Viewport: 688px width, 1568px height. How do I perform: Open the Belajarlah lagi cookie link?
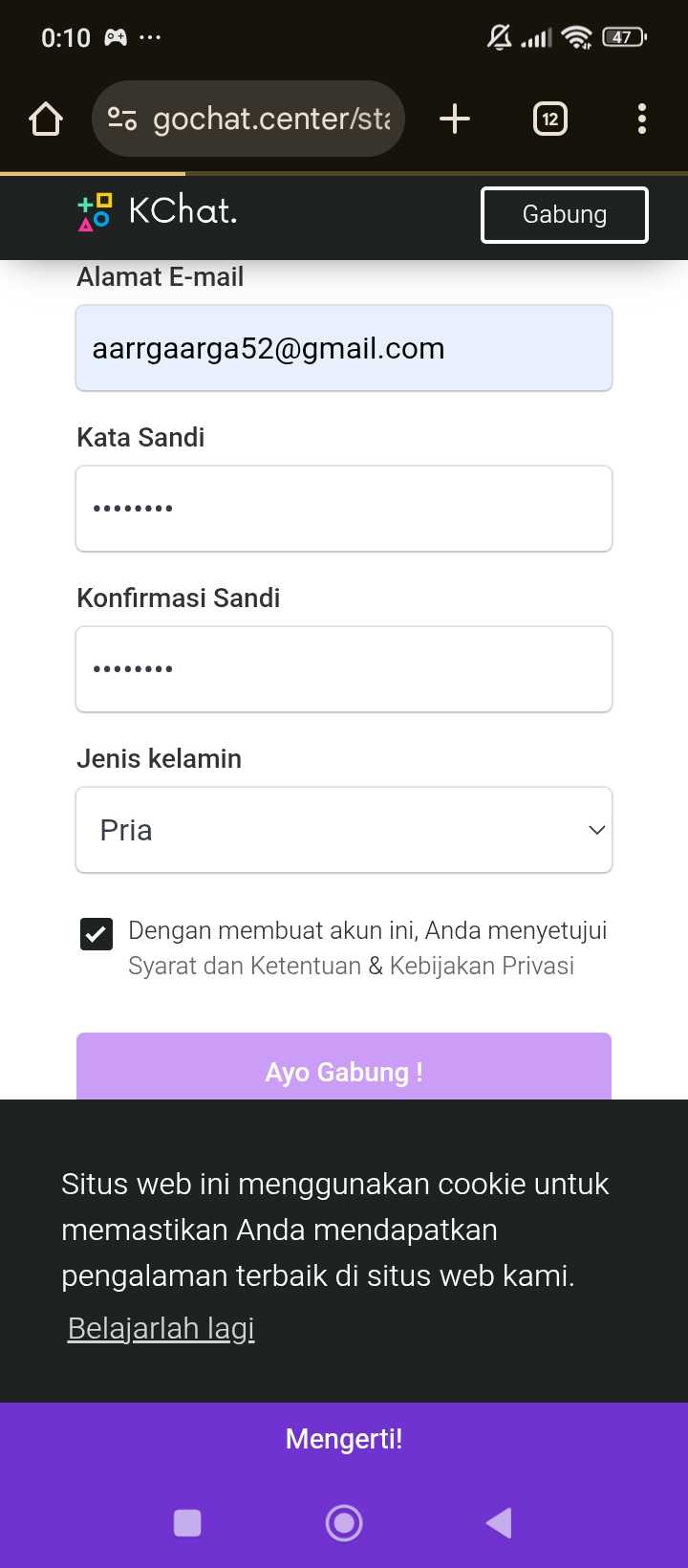point(161,1328)
